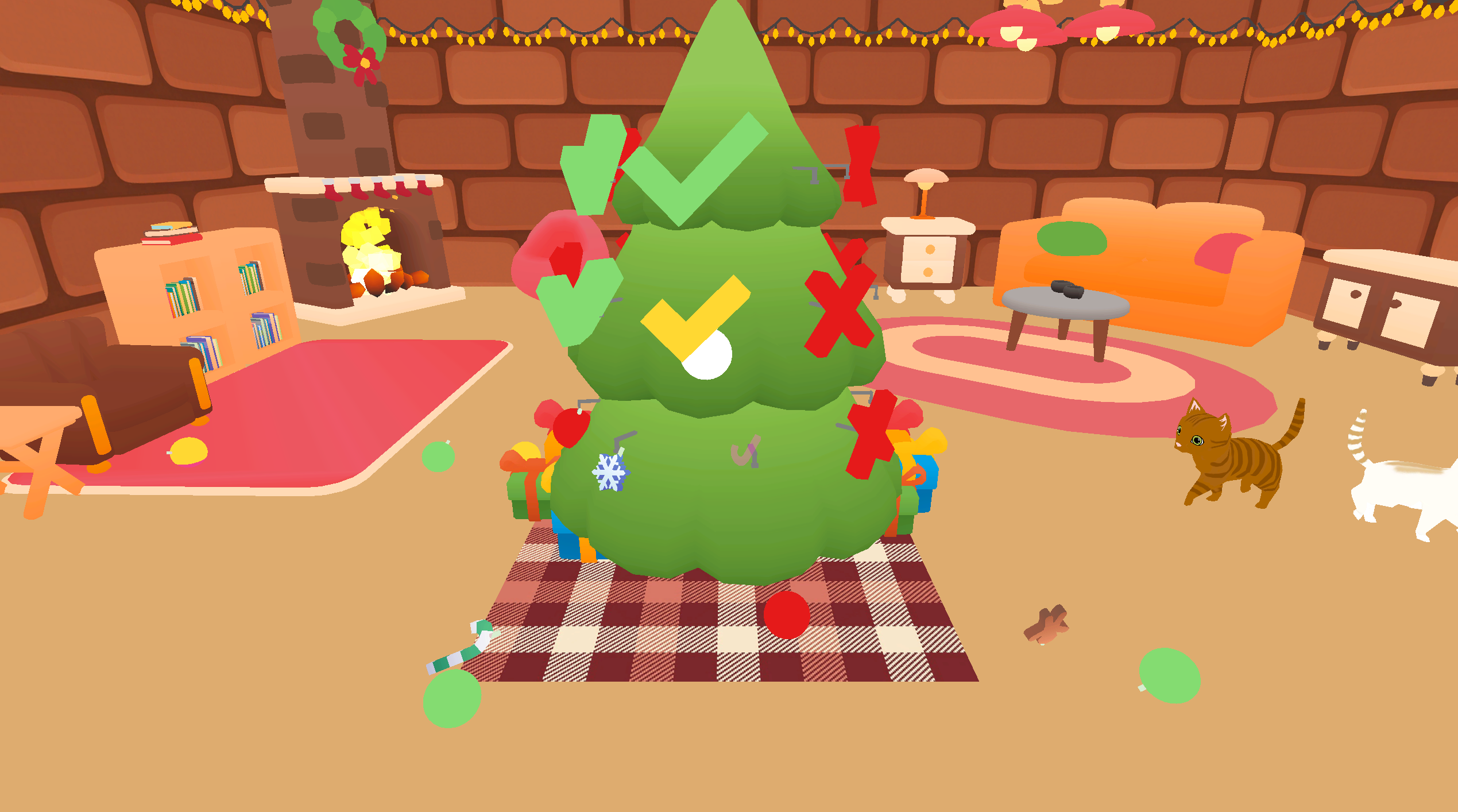
Task: Pick up the yellow ornament on the red rug
Action: [189, 451]
